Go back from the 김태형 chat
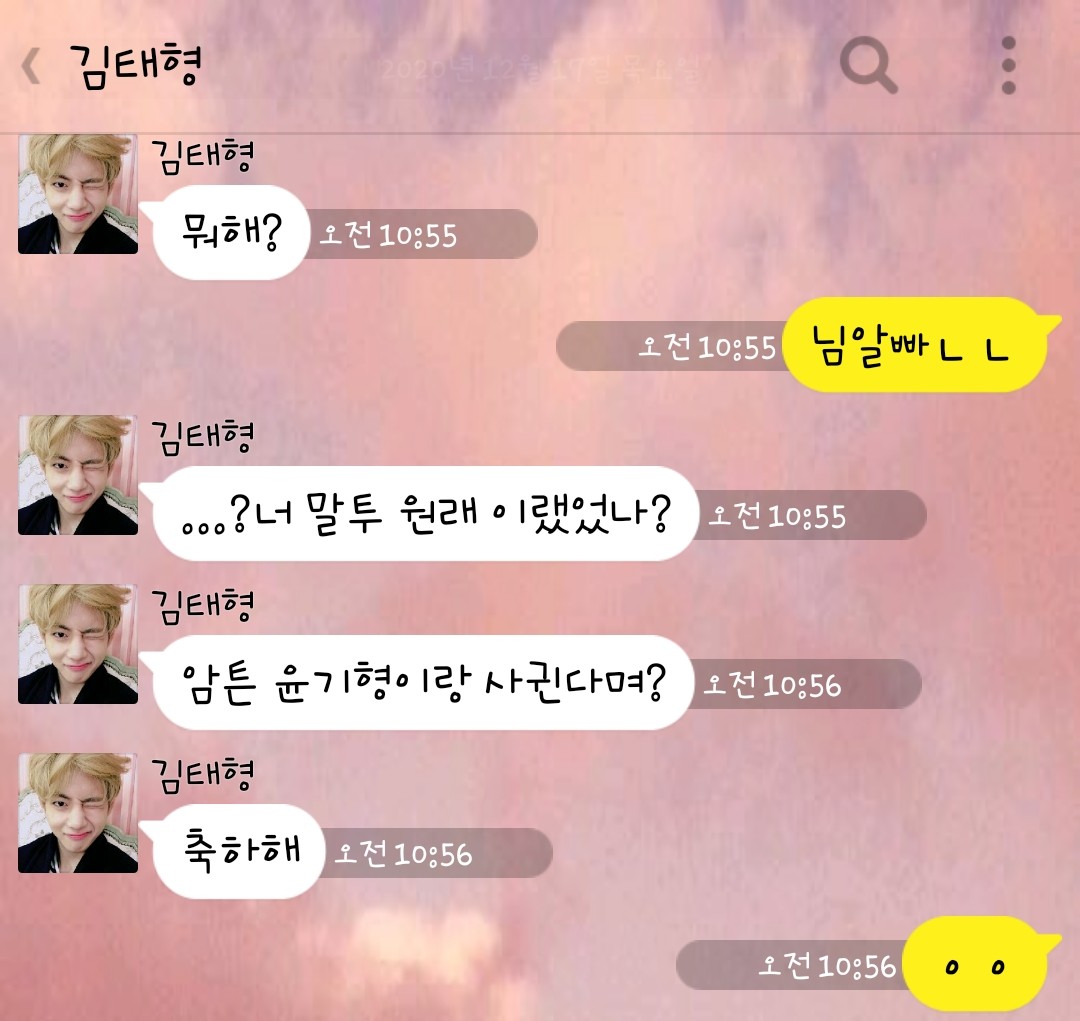 [x=32, y=66]
